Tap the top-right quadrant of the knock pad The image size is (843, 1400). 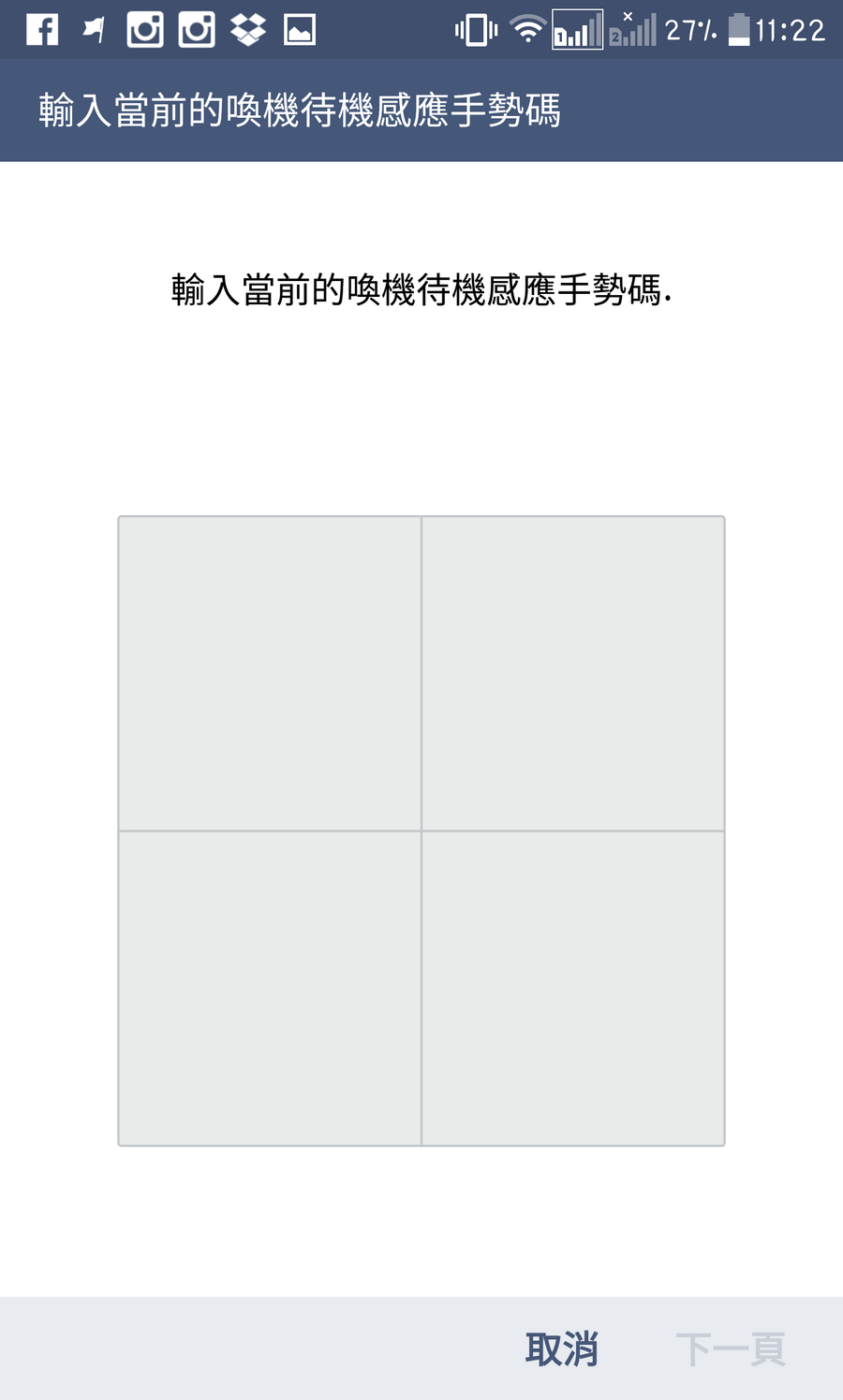[x=573, y=673]
